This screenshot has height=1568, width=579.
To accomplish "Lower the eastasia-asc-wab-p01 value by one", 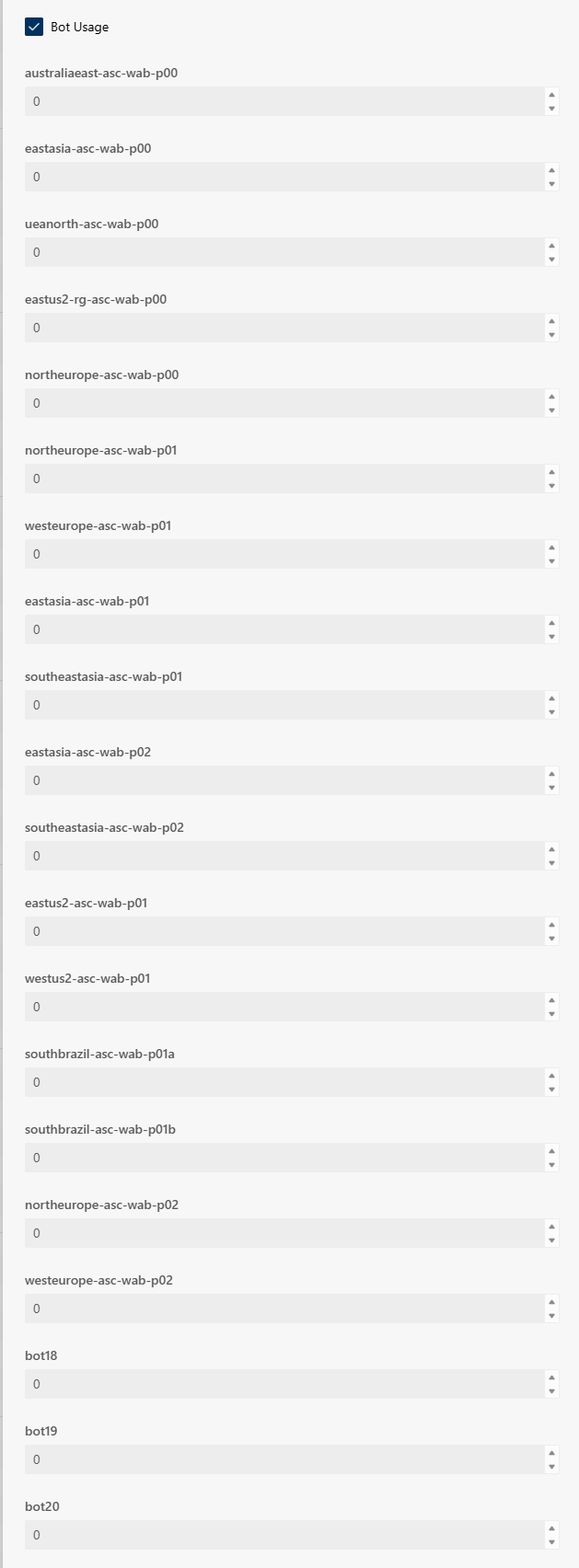I will (551, 637).
